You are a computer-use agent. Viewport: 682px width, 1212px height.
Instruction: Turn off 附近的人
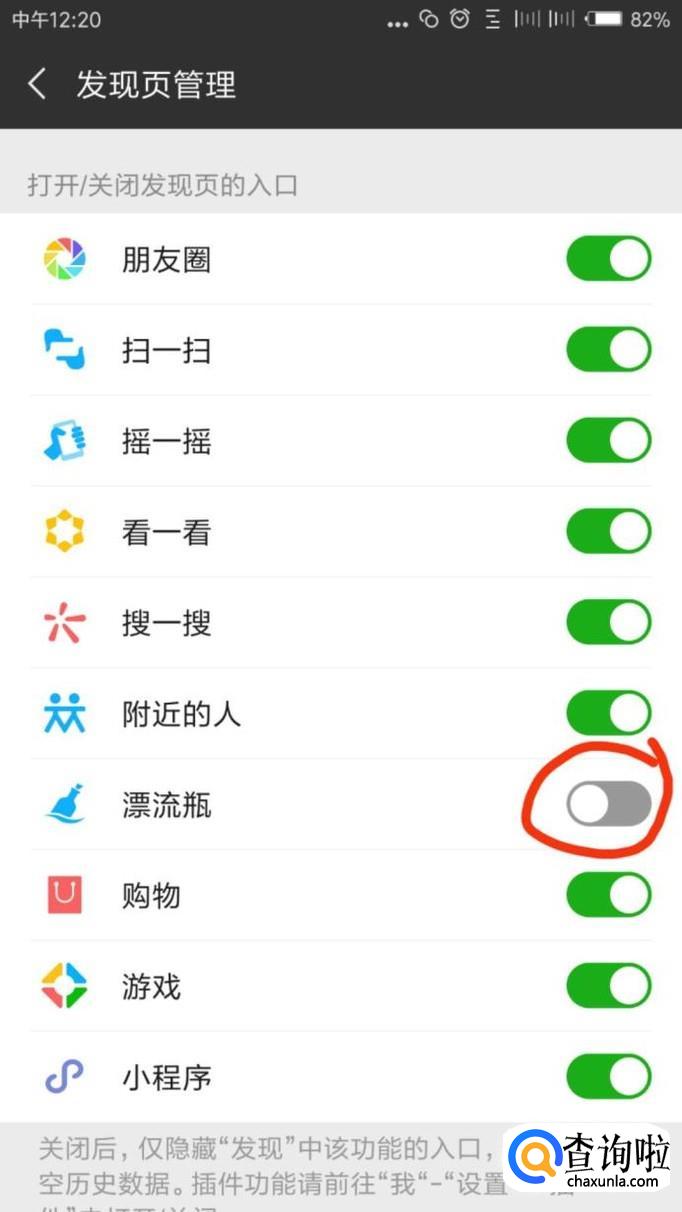tap(608, 714)
